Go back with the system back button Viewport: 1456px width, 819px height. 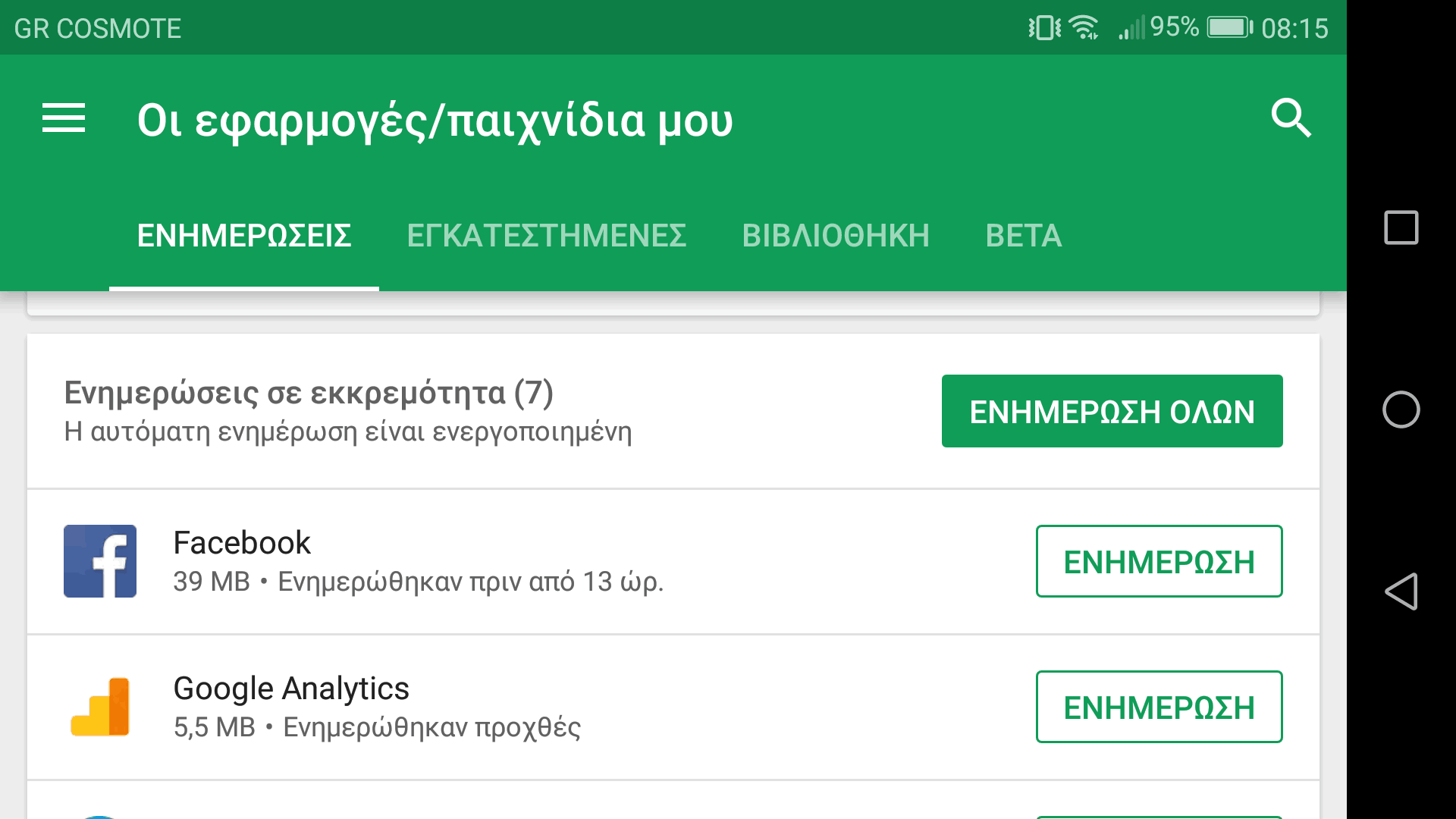click(1401, 591)
